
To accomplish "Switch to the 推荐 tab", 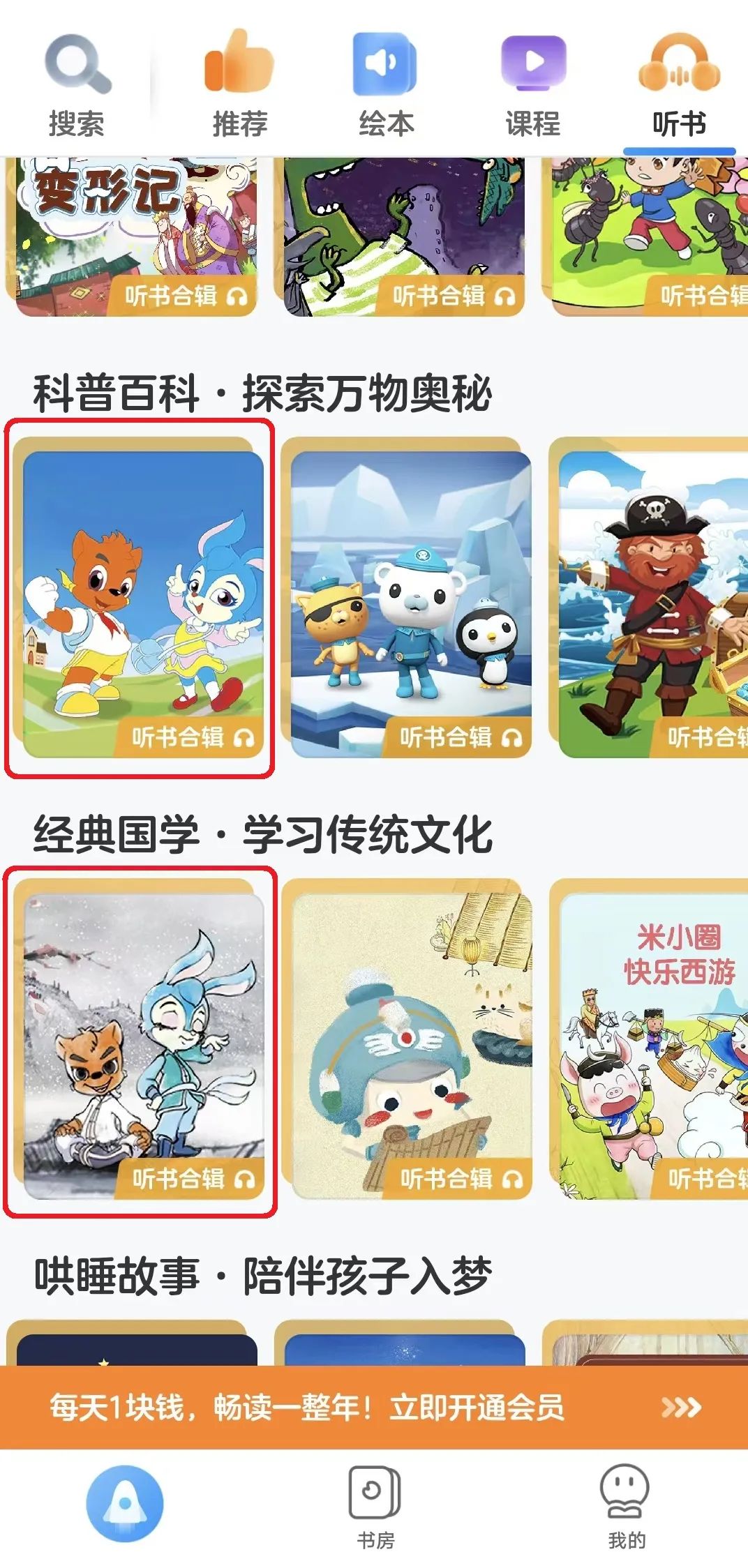I will (239, 85).
